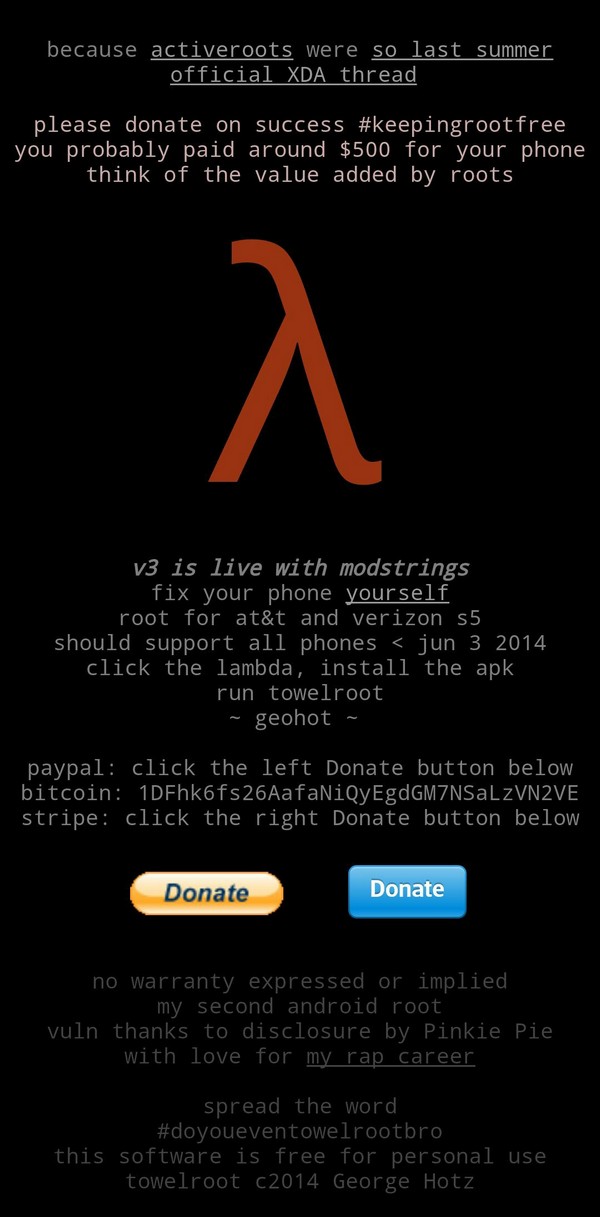The width and height of the screenshot is (600, 1217).
Task: Visit the "my rap career" link
Action: pos(390,1056)
